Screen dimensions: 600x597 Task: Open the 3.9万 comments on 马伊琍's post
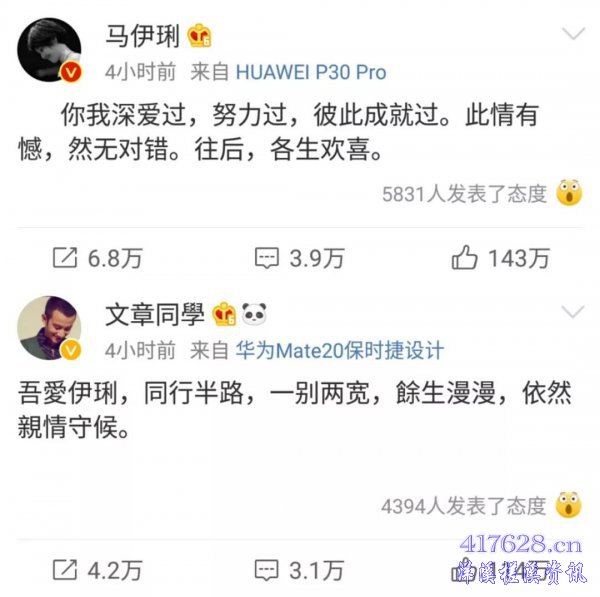299,258
